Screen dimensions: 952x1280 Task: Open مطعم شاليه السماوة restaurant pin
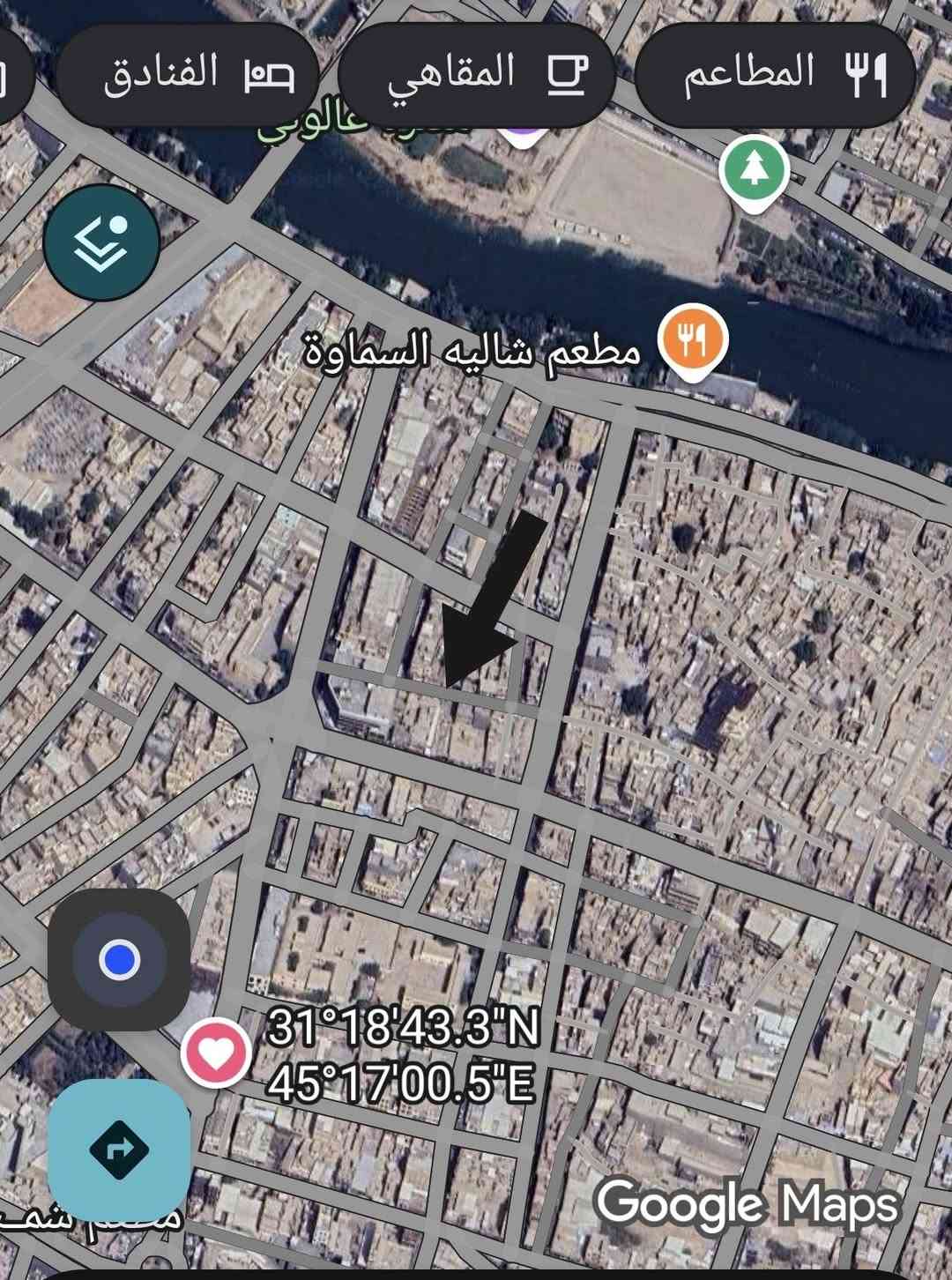(x=694, y=339)
